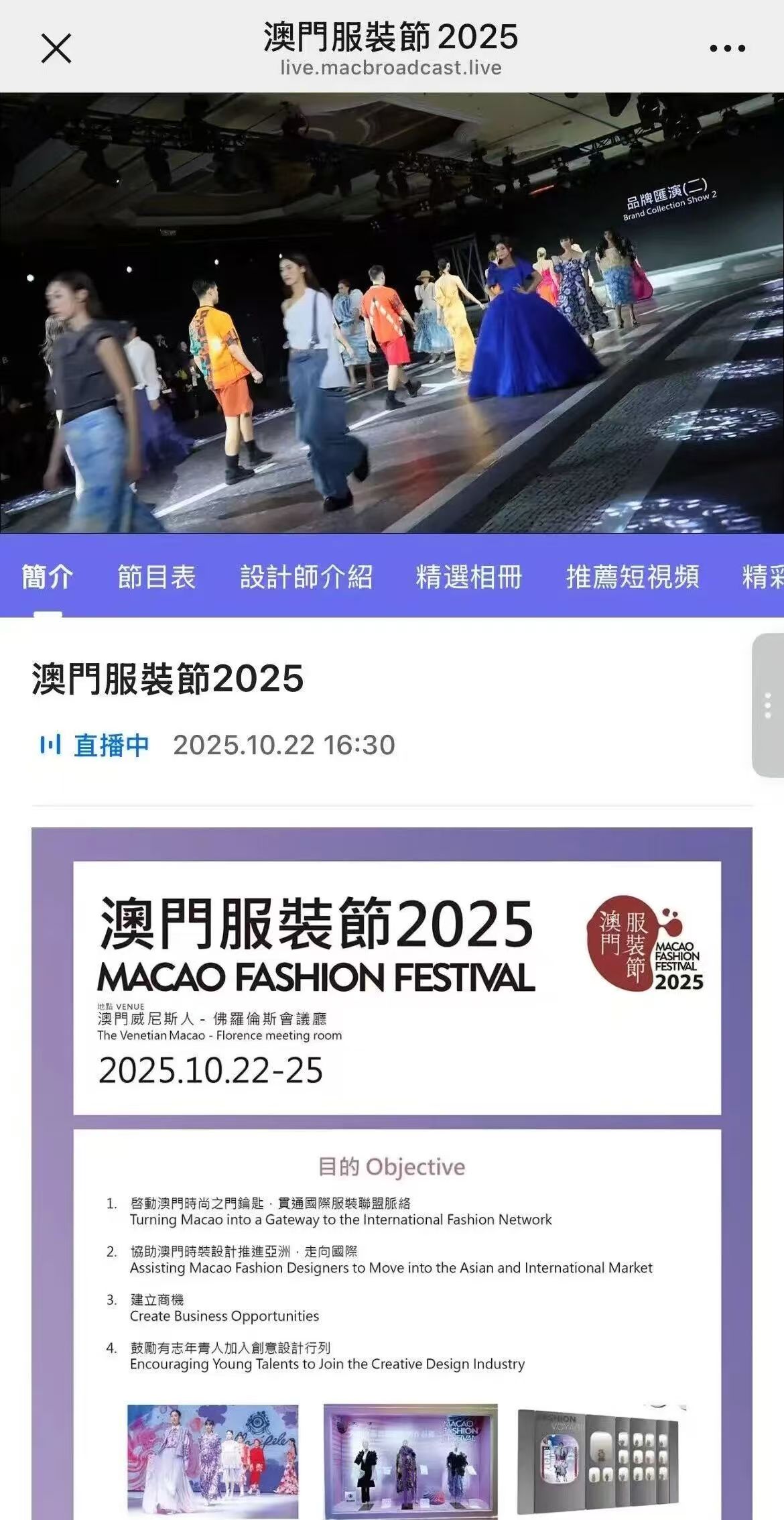
Task: Switch to the 節目表 tab
Action: pos(157,577)
